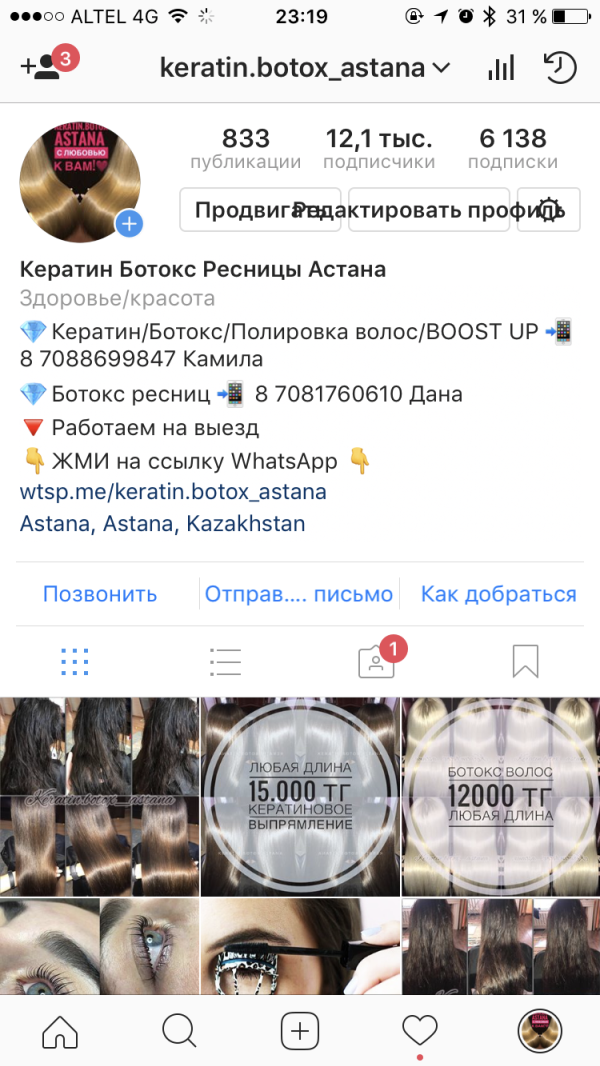Open the insights bar chart icon

pos(501,68)
